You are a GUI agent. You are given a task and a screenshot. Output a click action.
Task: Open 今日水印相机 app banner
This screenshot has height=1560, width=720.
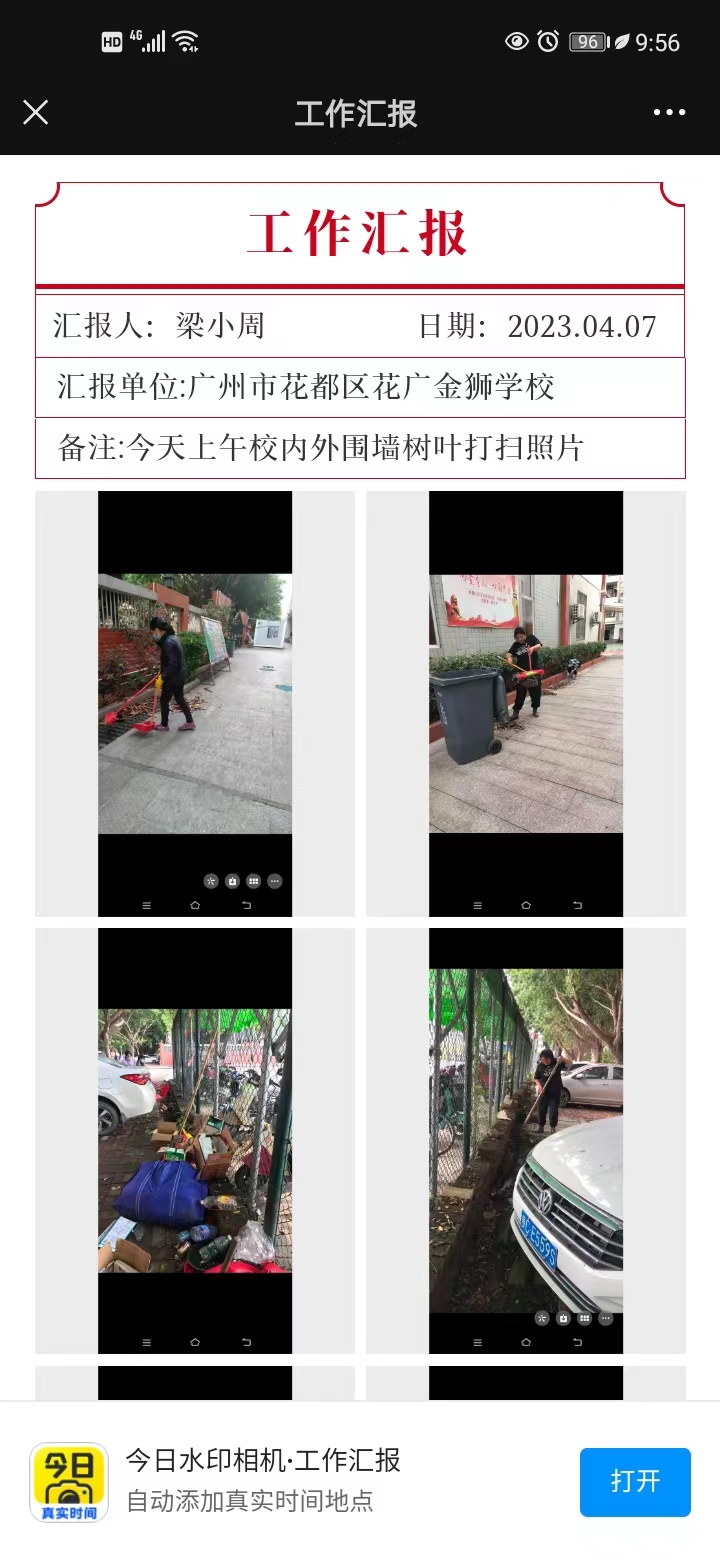(x=262, y=1480)
